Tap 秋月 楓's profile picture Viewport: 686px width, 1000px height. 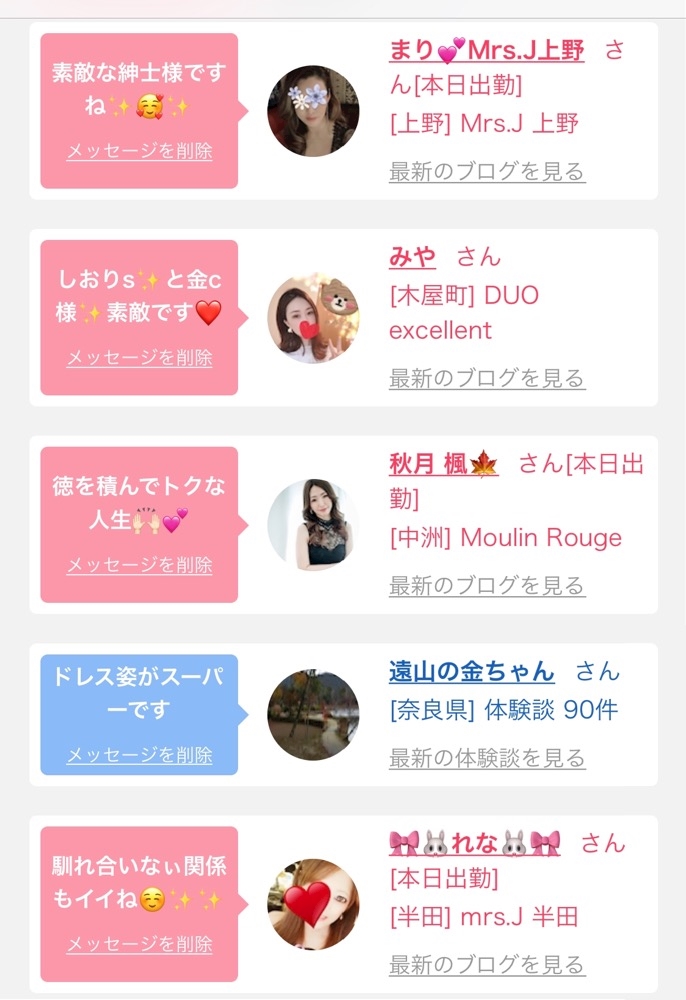312,525
